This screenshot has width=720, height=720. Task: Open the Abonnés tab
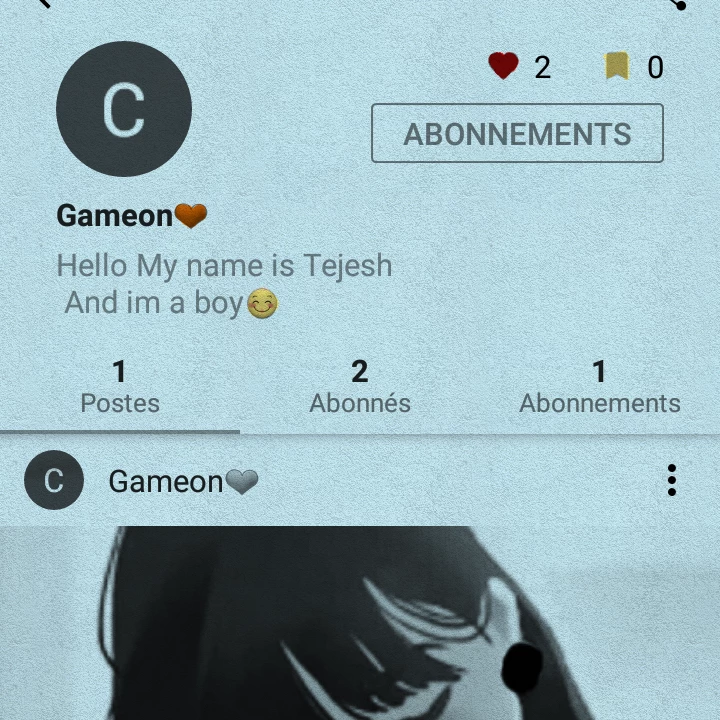point(360,388)
